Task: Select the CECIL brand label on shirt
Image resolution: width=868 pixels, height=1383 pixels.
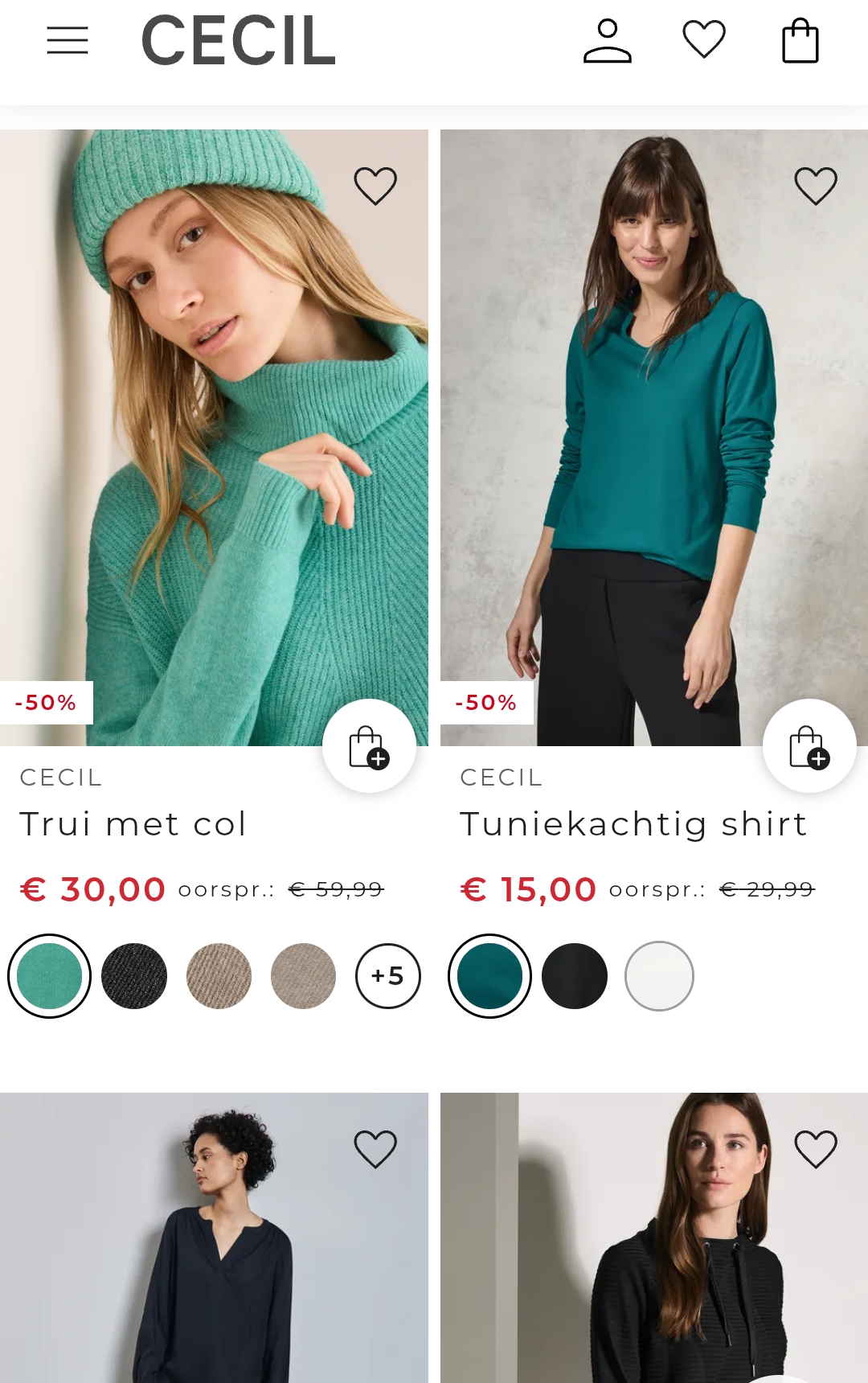Action: (501, 778)
